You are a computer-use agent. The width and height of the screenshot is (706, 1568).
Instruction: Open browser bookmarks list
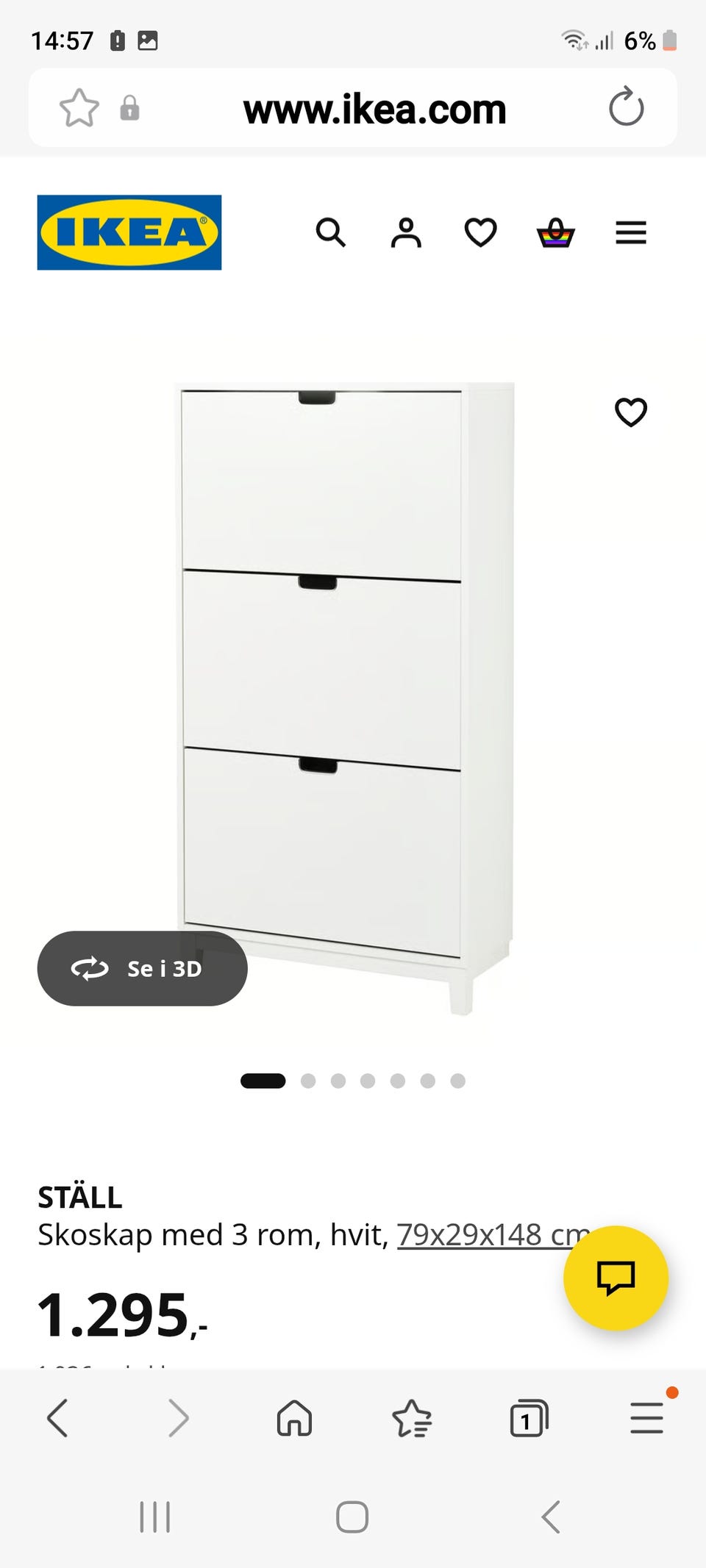pyautogui.click(x=412, y=1417)
